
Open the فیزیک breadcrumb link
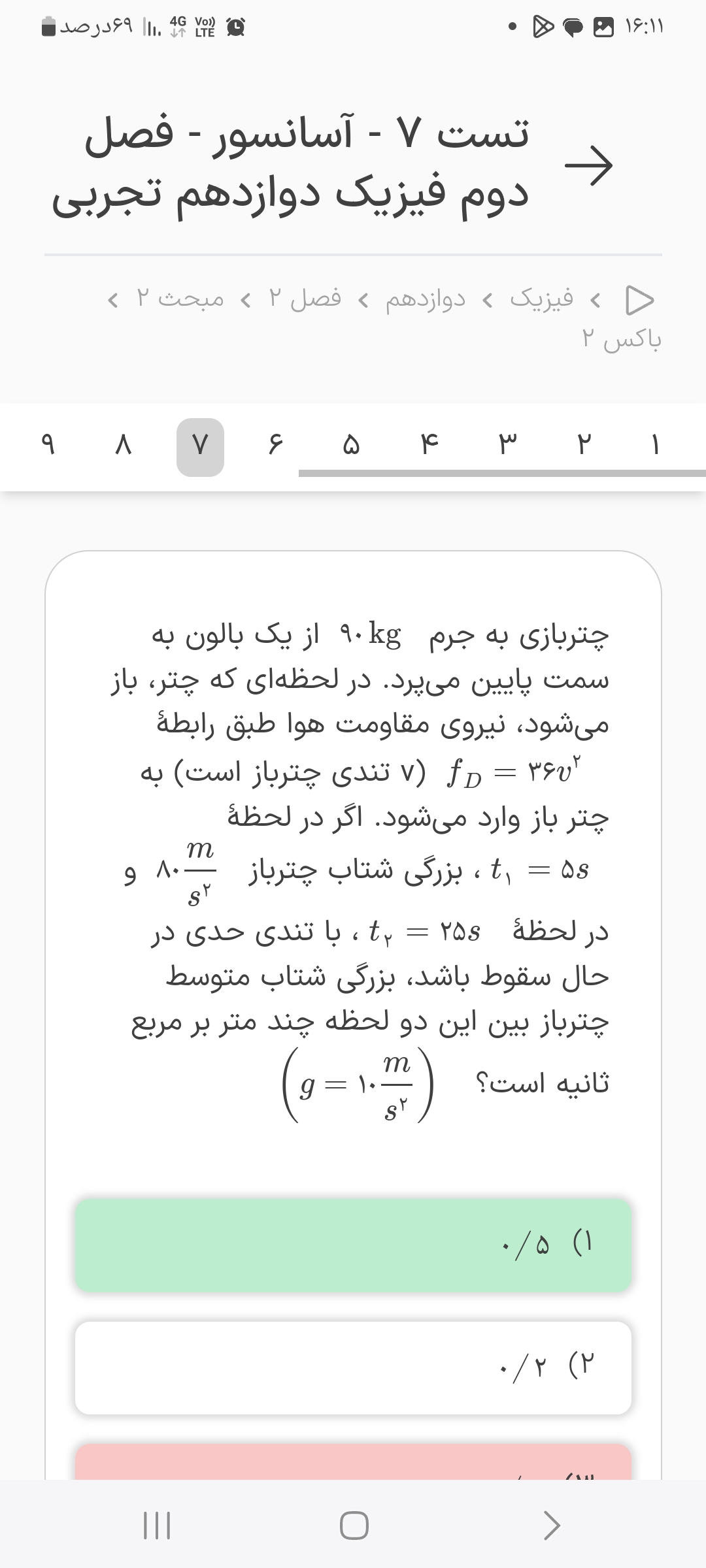[541, 299]
